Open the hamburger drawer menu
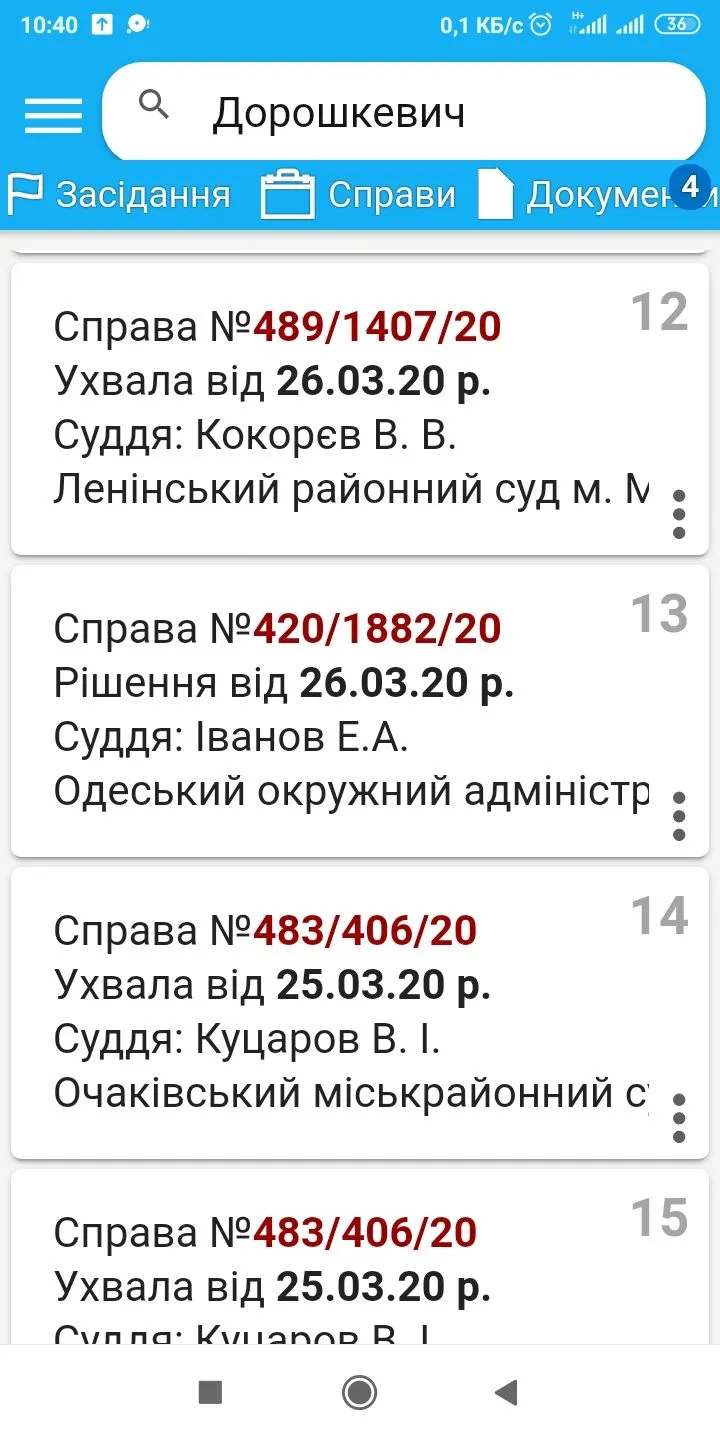 click(53, 115)
